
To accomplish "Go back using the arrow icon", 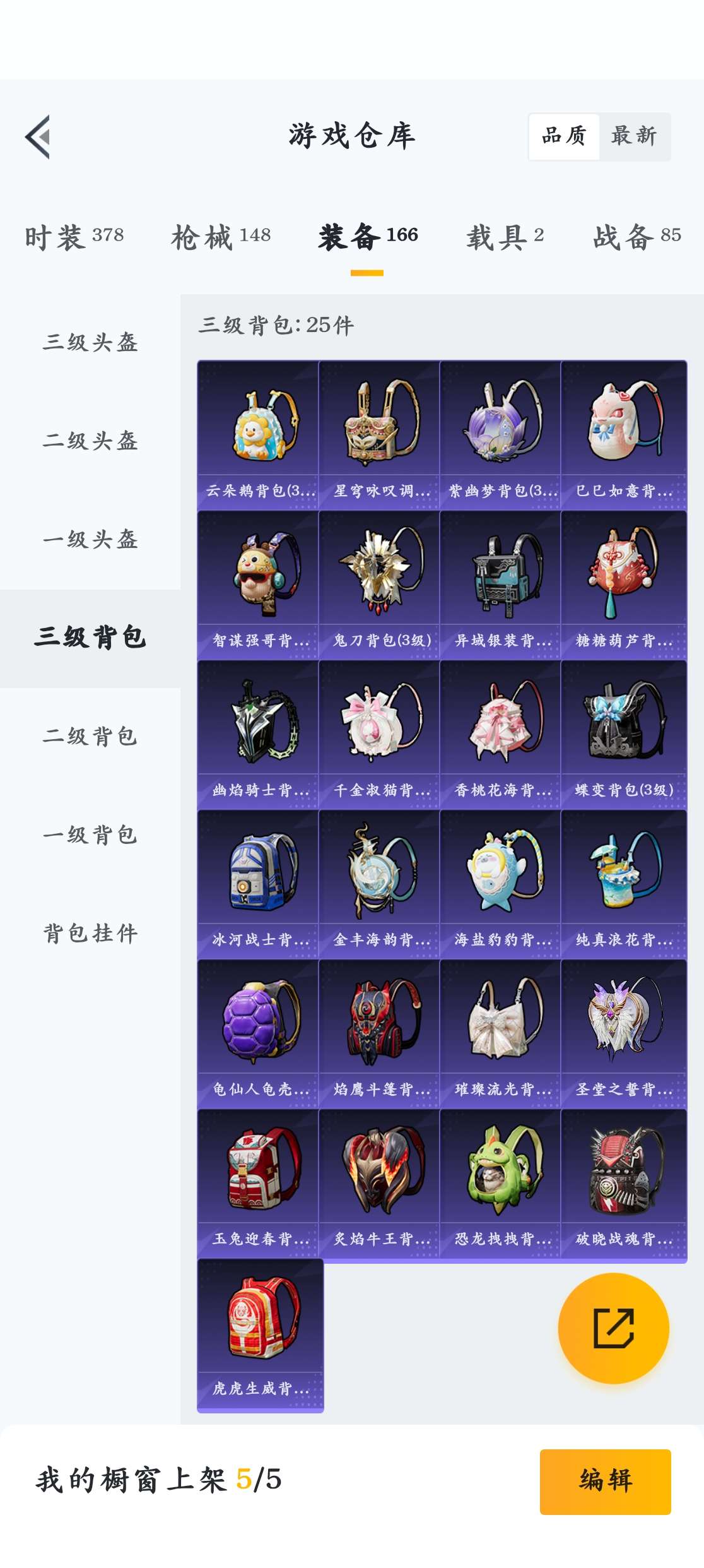I will point(38,137).
